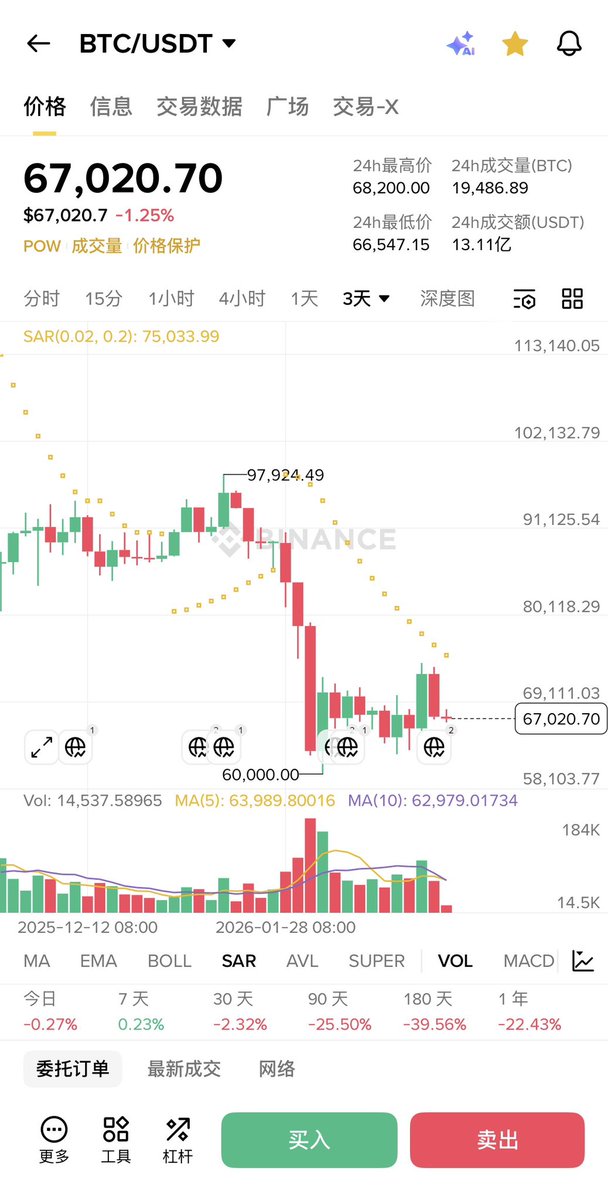Open the BTC/USDT pair dropdown
This screenshot has width=608, height=1200.
(158, 43)
